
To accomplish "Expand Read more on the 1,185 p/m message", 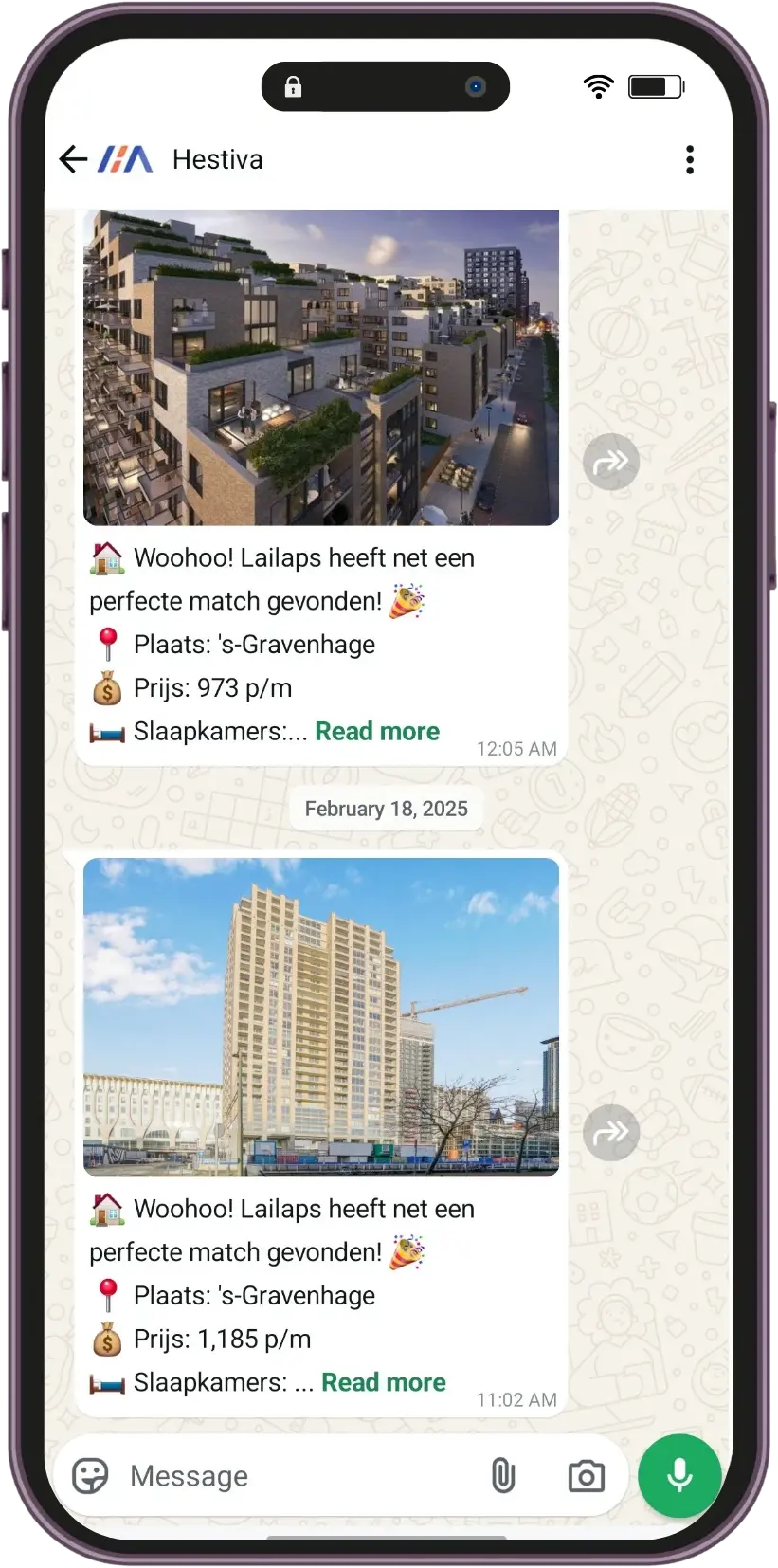I will (x=384, y=1382).
